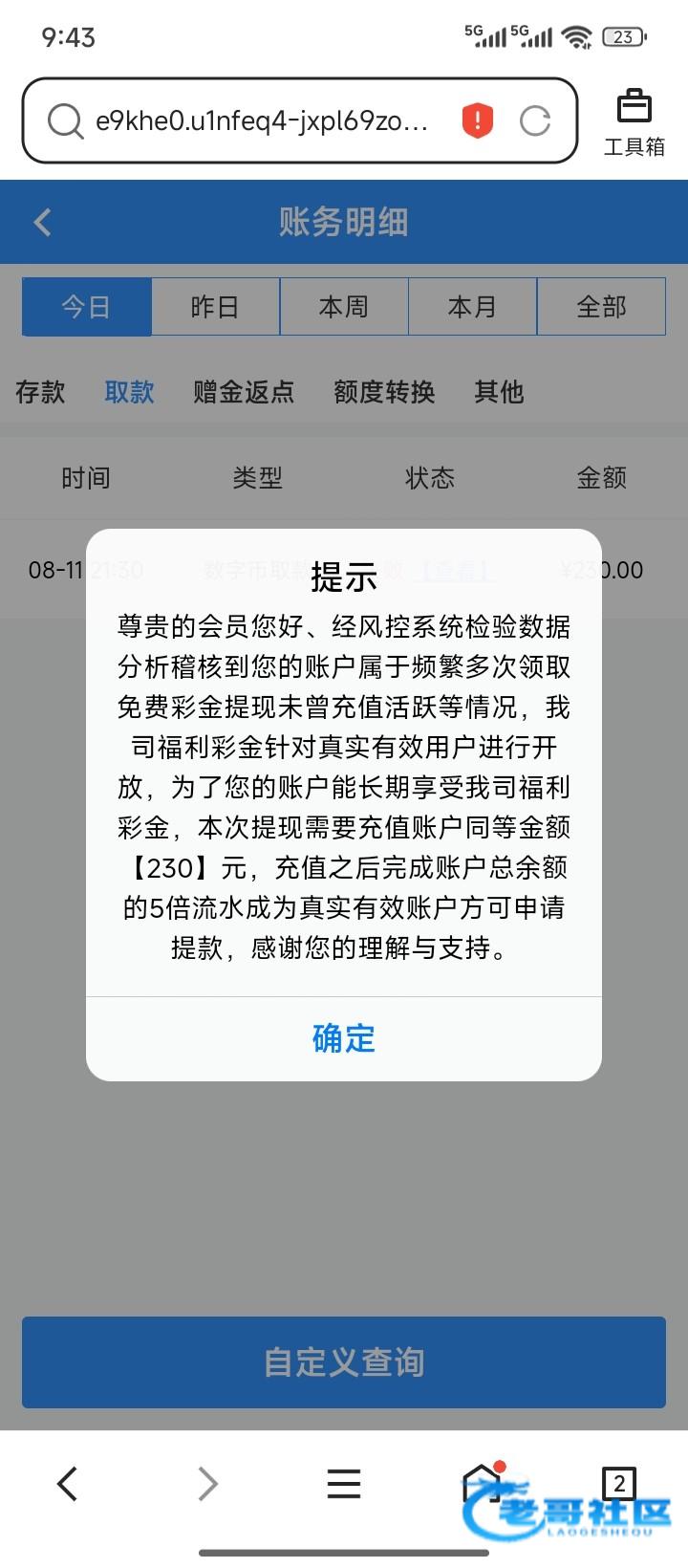
Task: Switch to the 昨日 filter
Action: coord(215,307)
